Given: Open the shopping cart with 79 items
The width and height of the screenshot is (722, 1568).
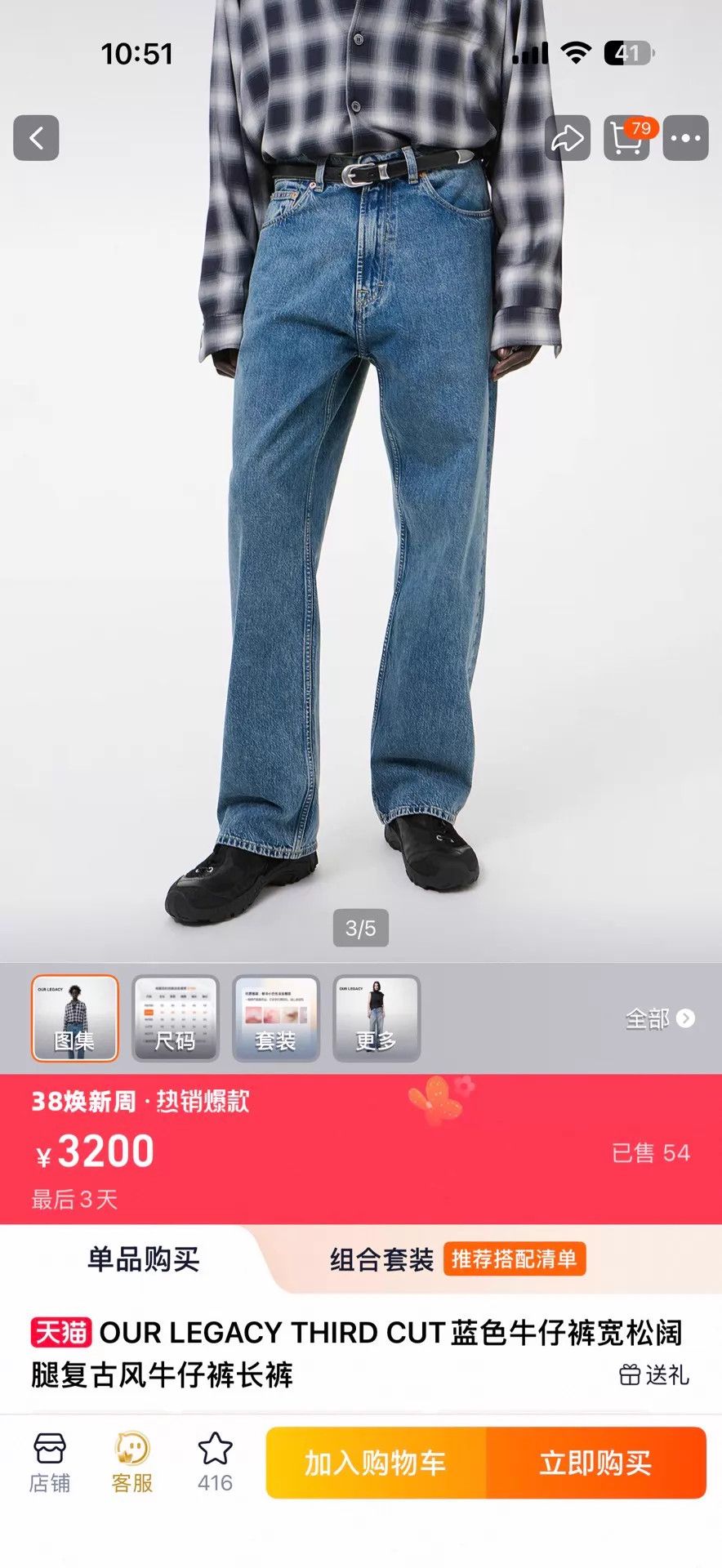Looking at the screenshot, I should 626,138.
